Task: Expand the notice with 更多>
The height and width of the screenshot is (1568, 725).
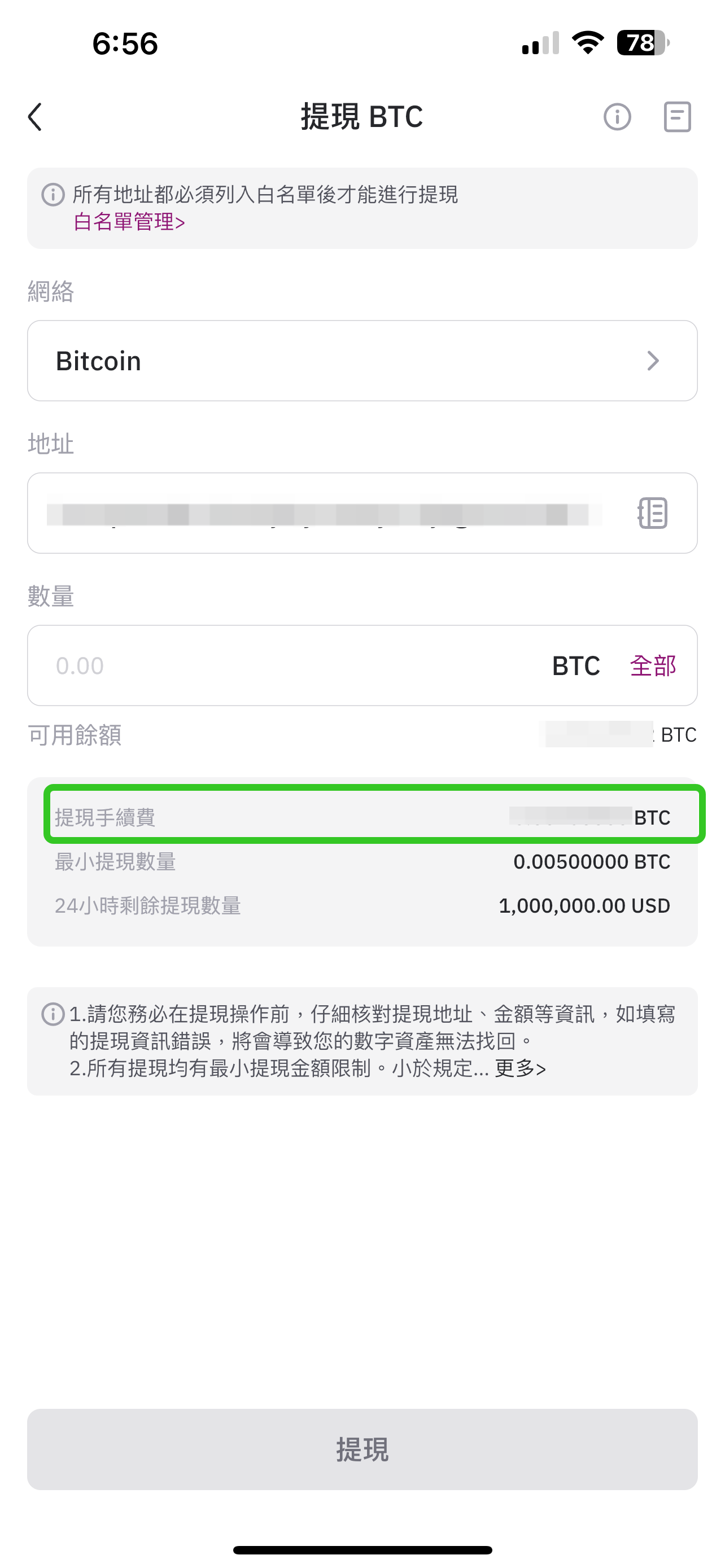Action: click(520, 1068)
